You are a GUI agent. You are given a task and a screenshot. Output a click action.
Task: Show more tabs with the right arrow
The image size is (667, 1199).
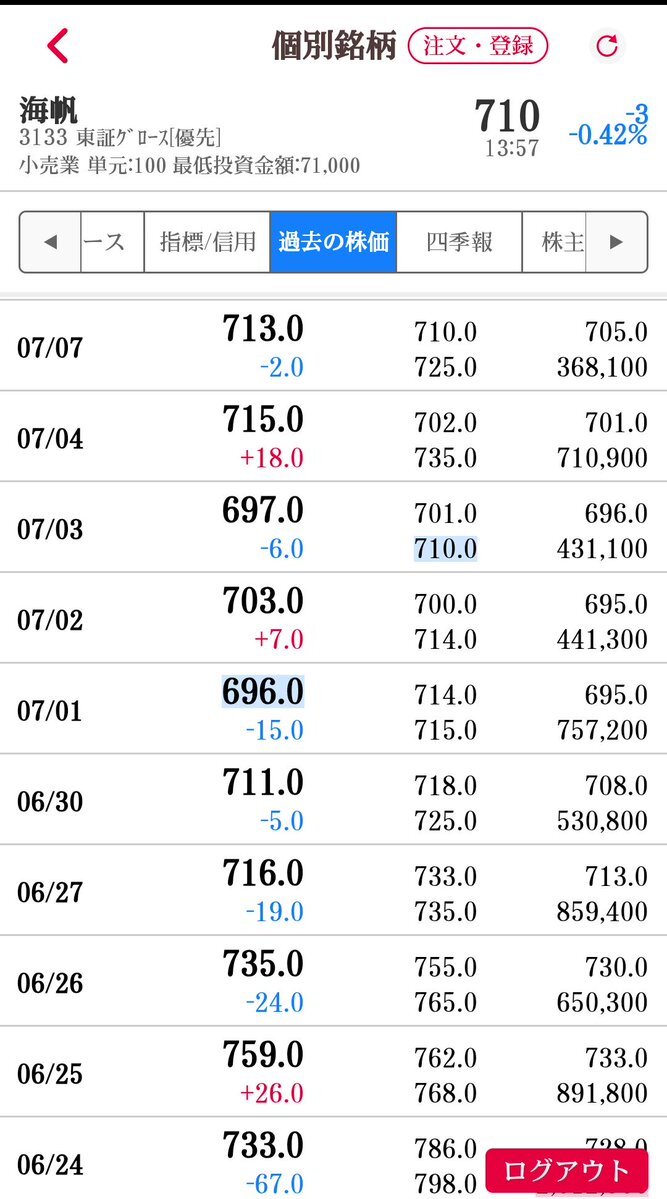tap(617, 242)
